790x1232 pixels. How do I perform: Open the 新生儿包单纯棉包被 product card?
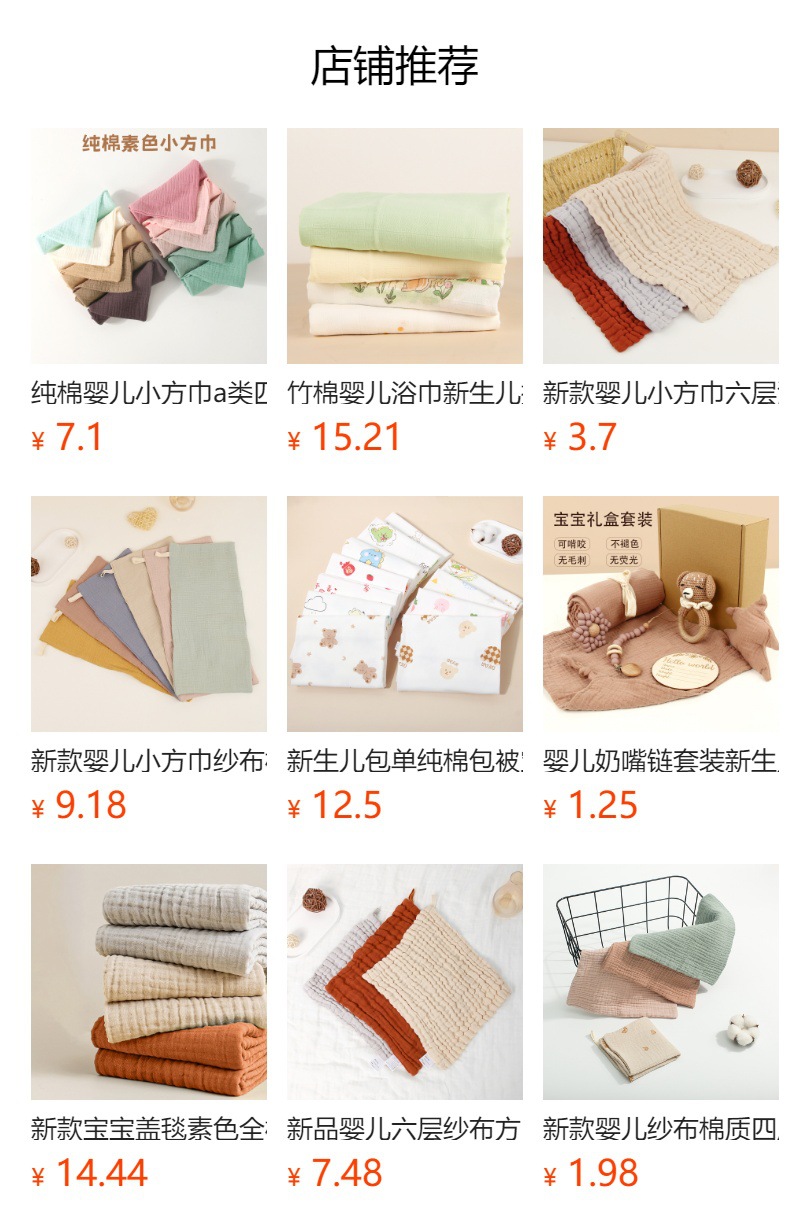click(x=404, y=614)
